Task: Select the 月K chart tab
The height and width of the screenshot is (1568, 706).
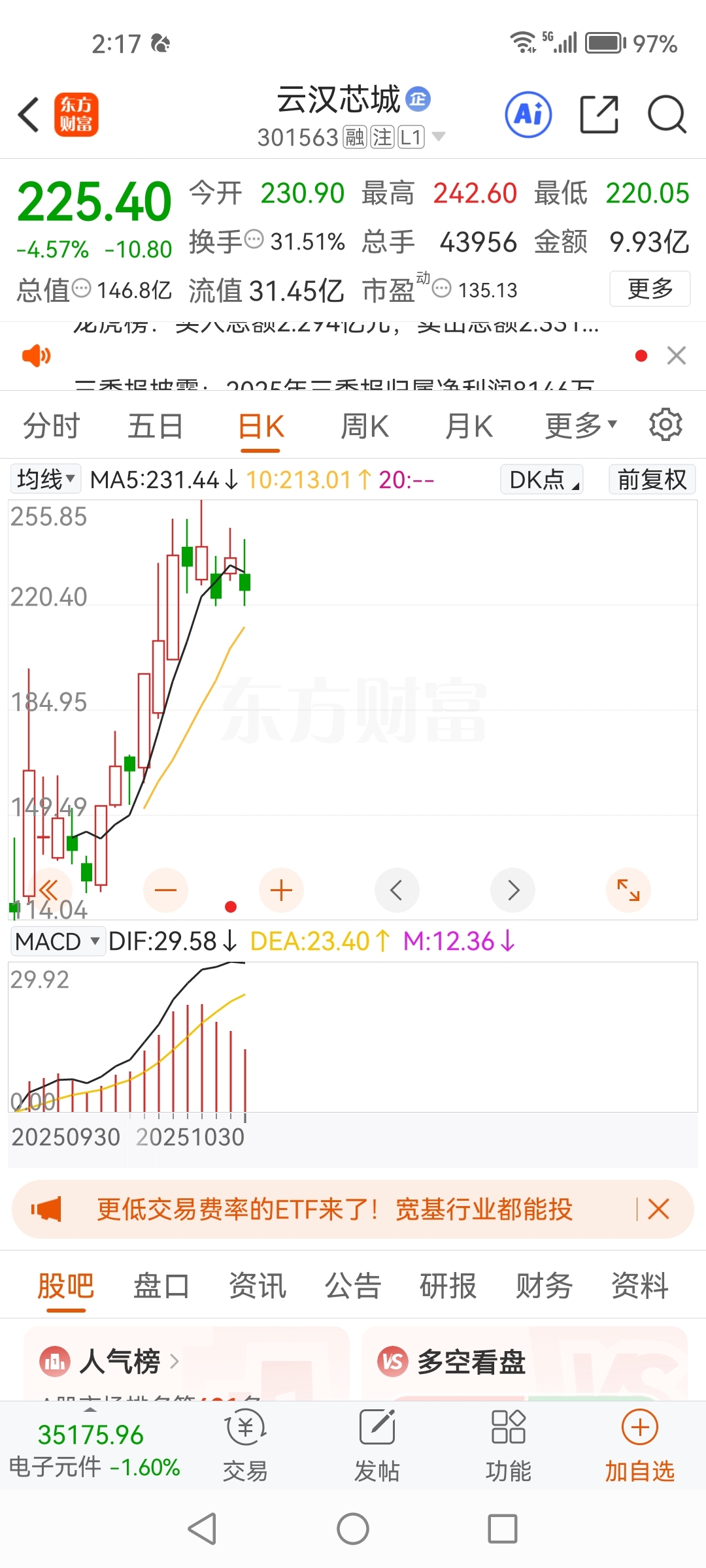Action: pos(468,427)
